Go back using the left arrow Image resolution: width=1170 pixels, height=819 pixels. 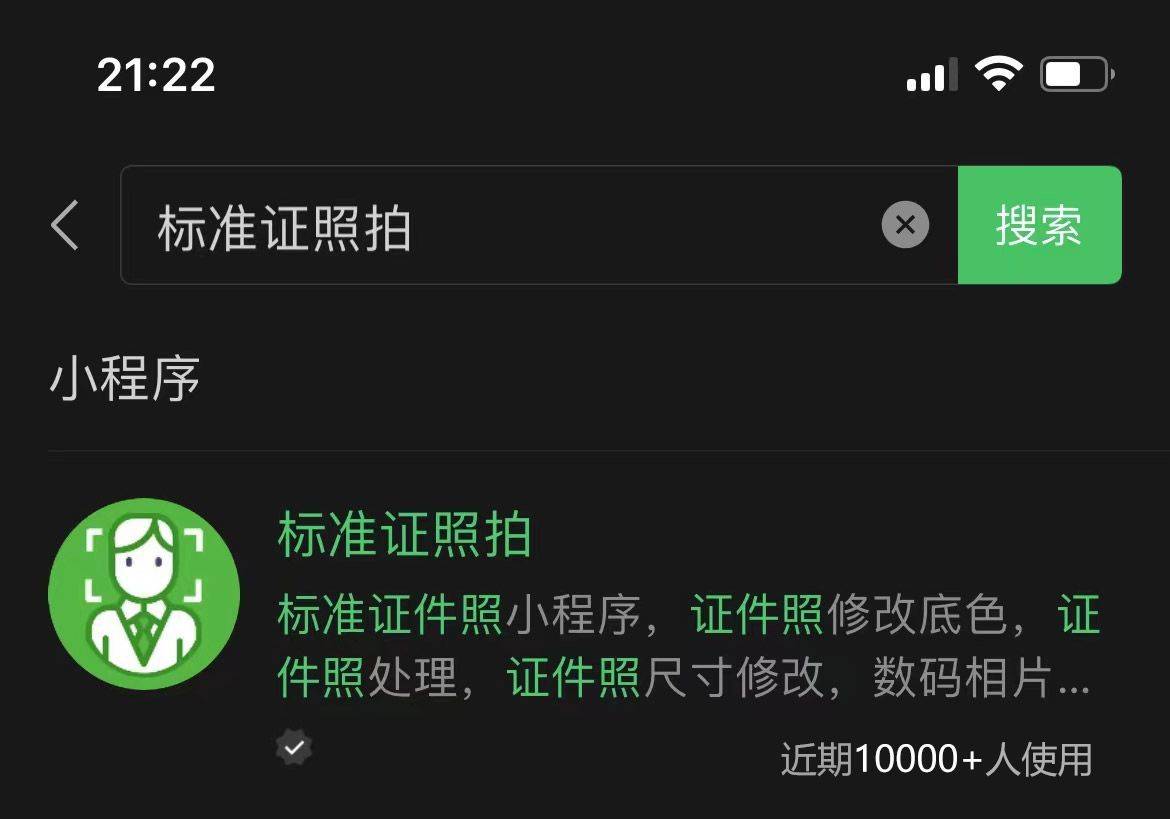(x=65, y=225)
